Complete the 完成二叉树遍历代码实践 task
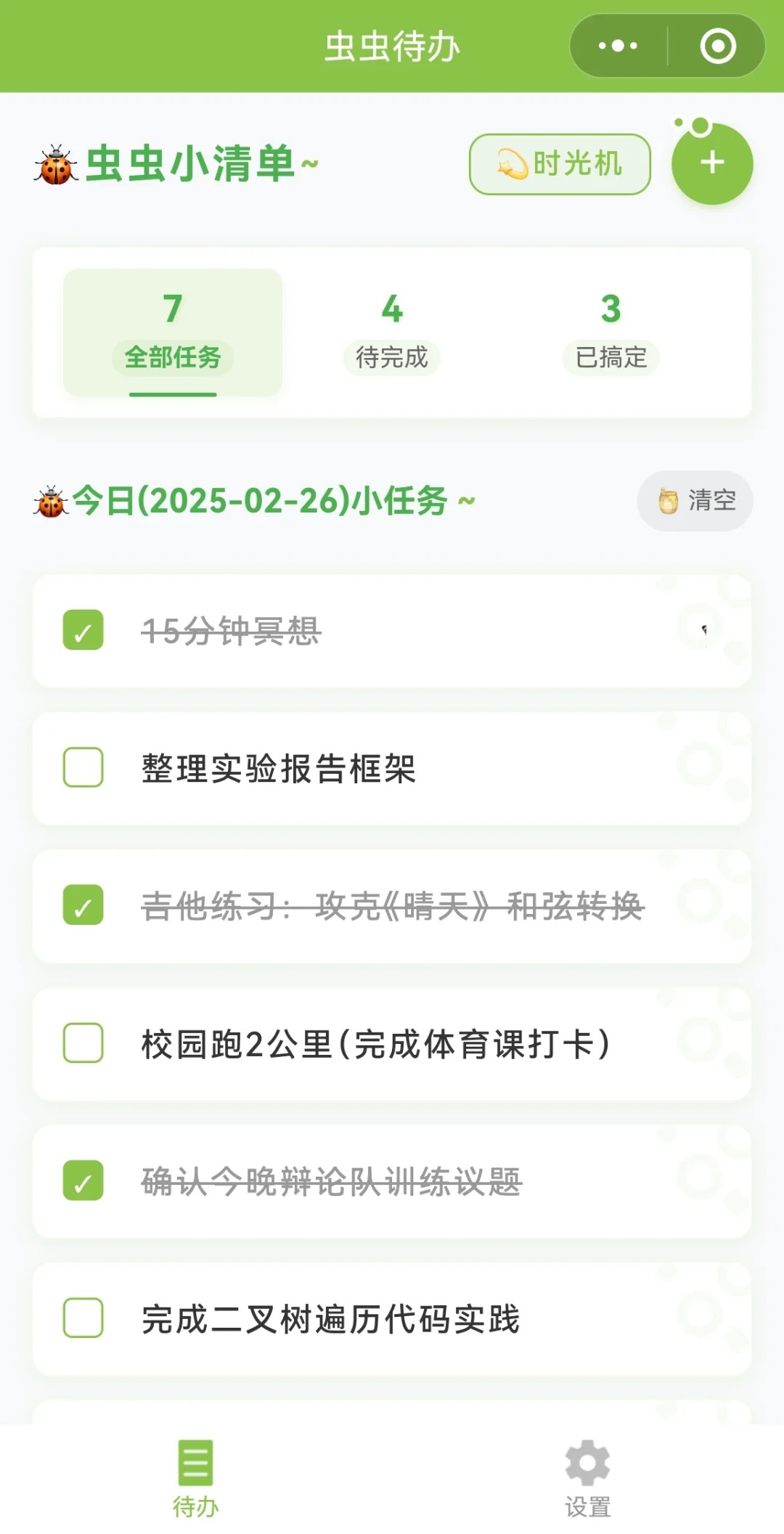Image resolution: width=784 pixels, height=1534 pixels. [x=83, y=1318]
